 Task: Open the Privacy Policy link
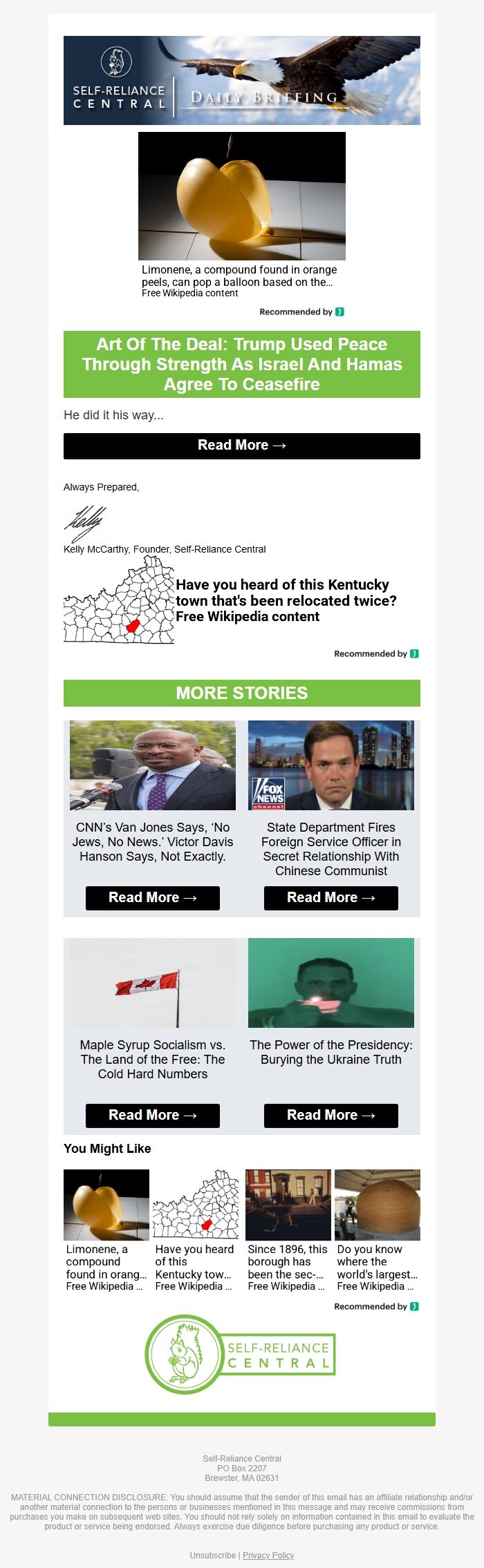[x=268, y=1555]
